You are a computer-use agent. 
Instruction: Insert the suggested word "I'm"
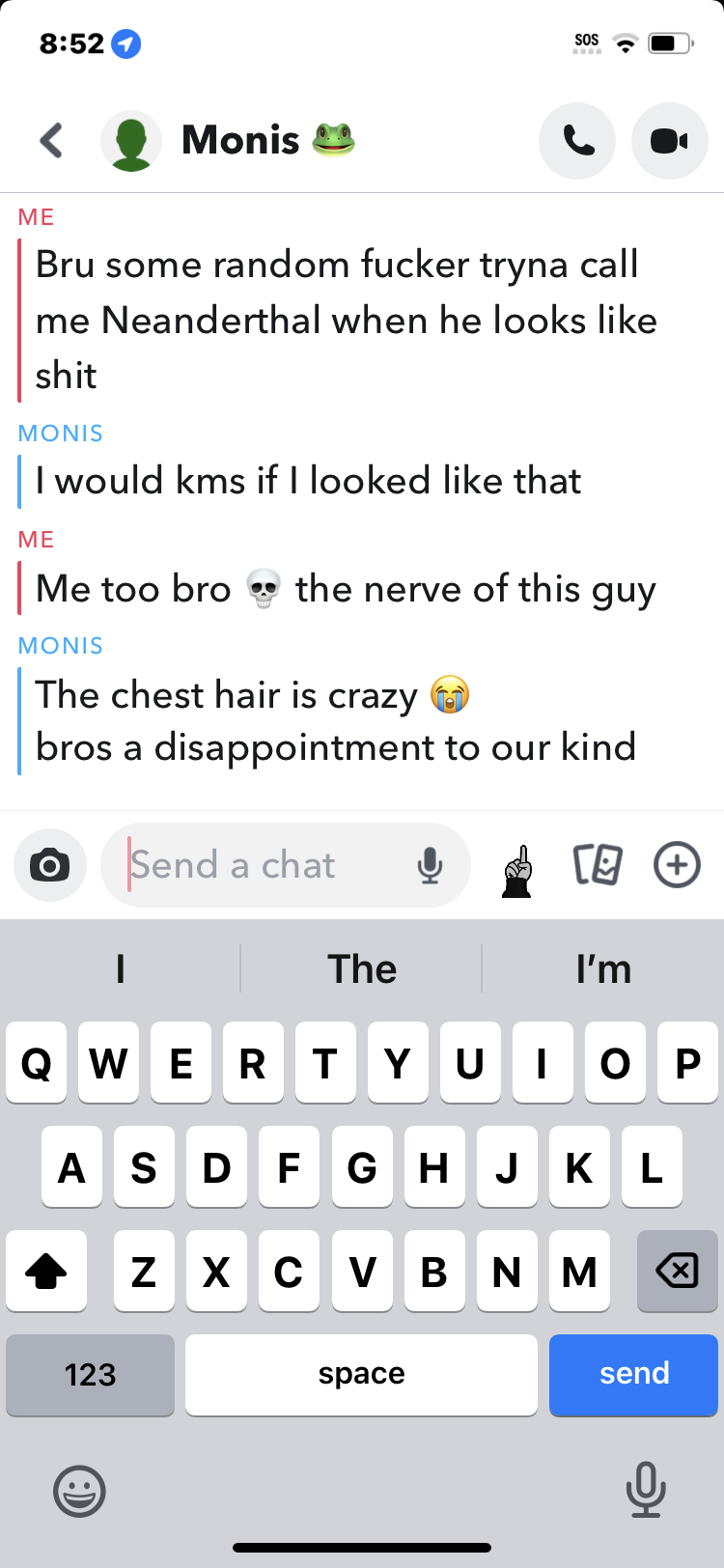[603, 968]
